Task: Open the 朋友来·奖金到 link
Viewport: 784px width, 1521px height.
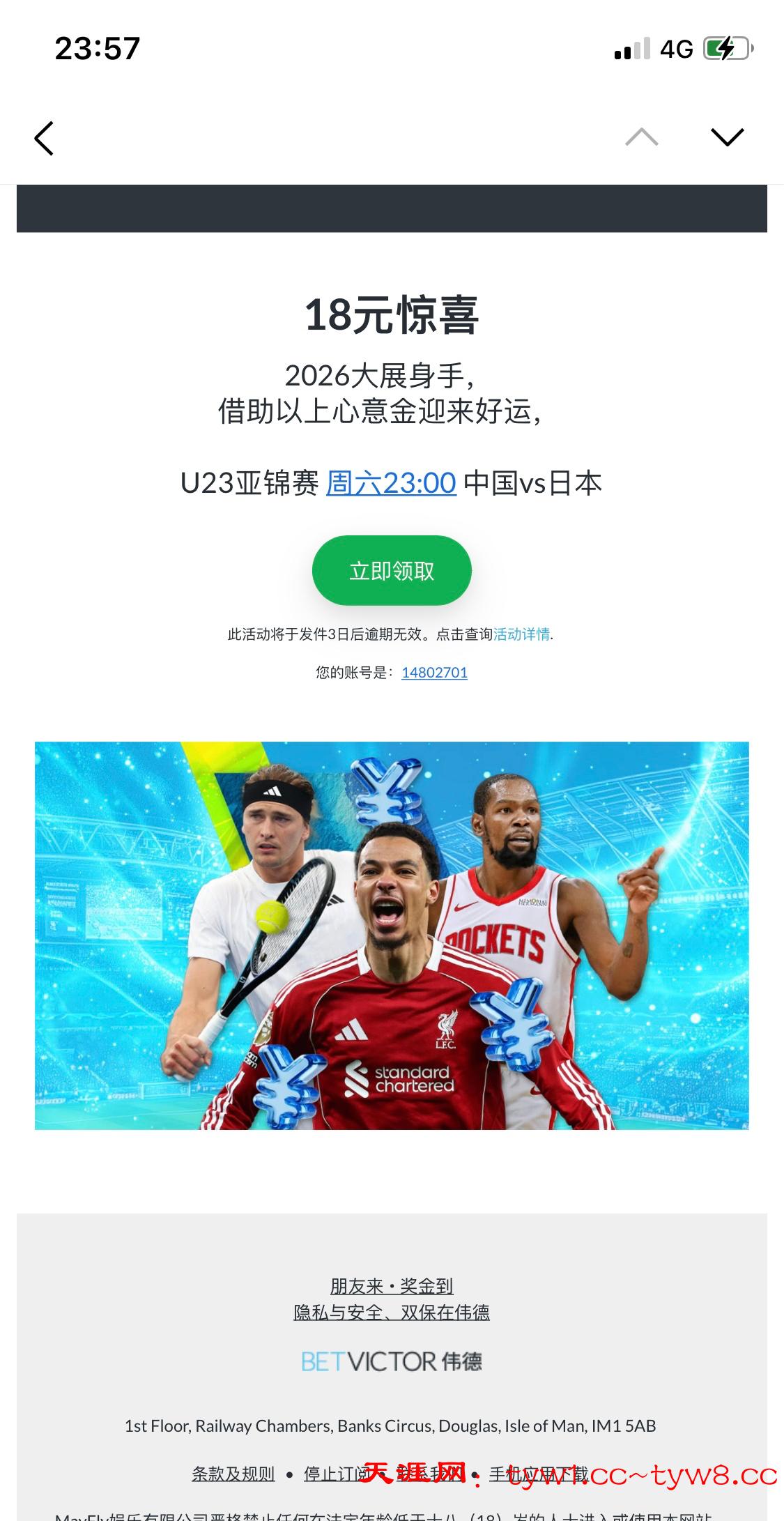Action: pos(392,1286)
